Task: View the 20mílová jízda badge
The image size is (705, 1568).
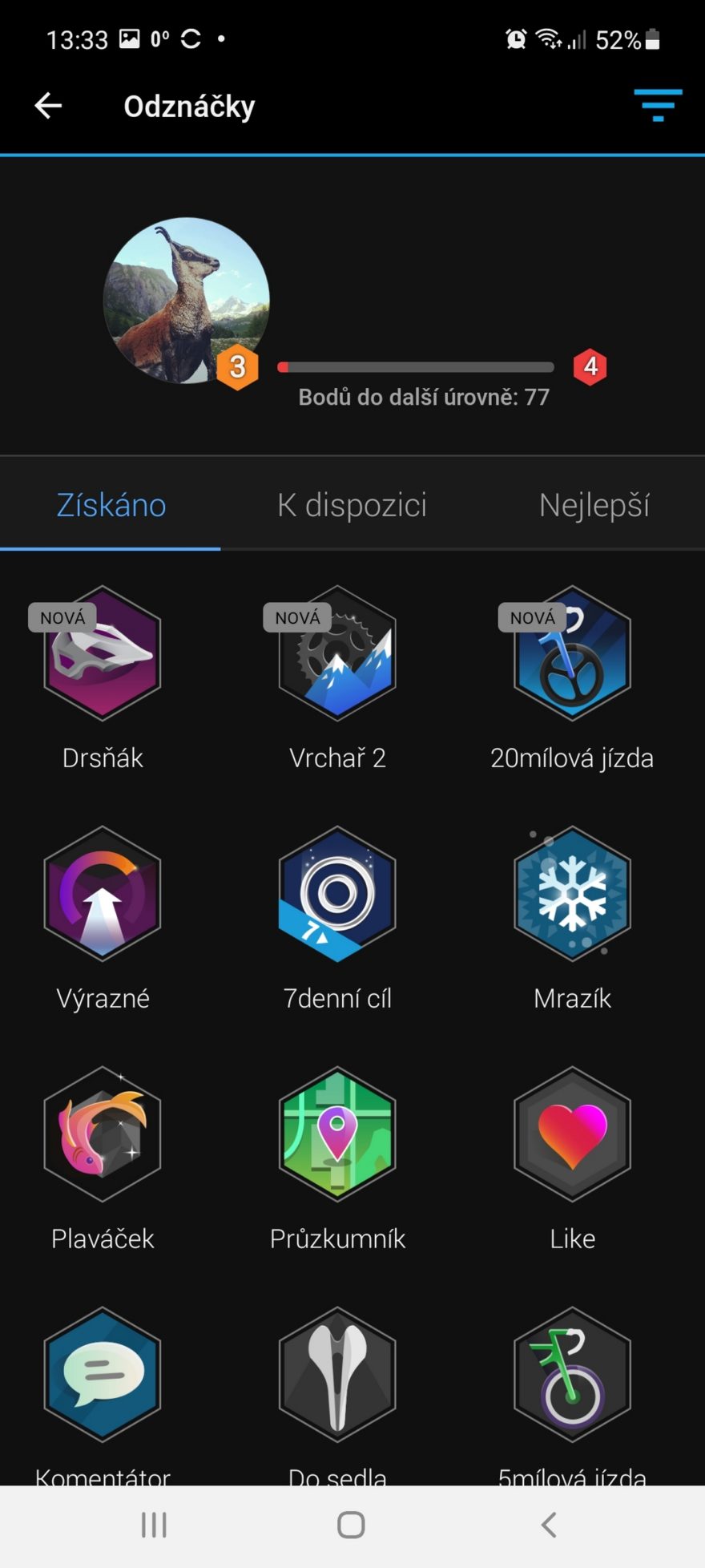Action: [x=572, y=653]
